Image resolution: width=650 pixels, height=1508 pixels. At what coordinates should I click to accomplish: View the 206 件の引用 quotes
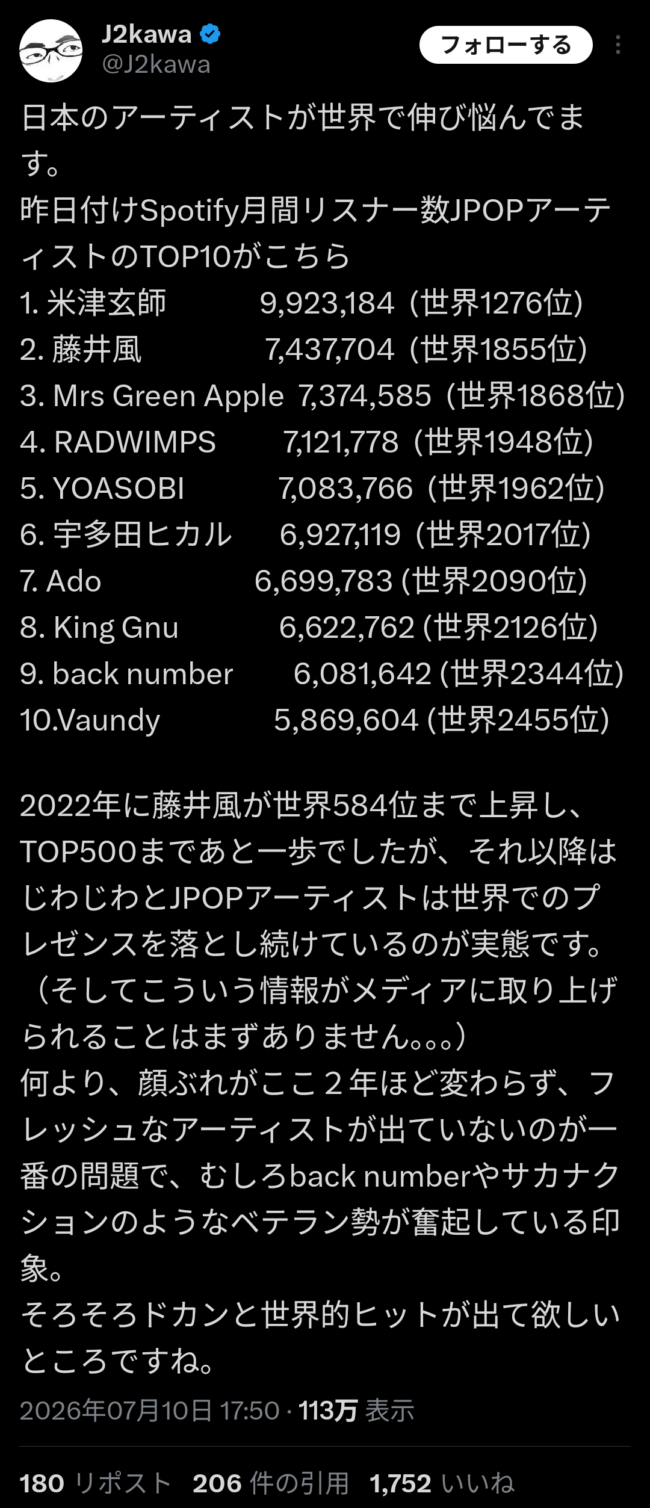click(270, 1482)
